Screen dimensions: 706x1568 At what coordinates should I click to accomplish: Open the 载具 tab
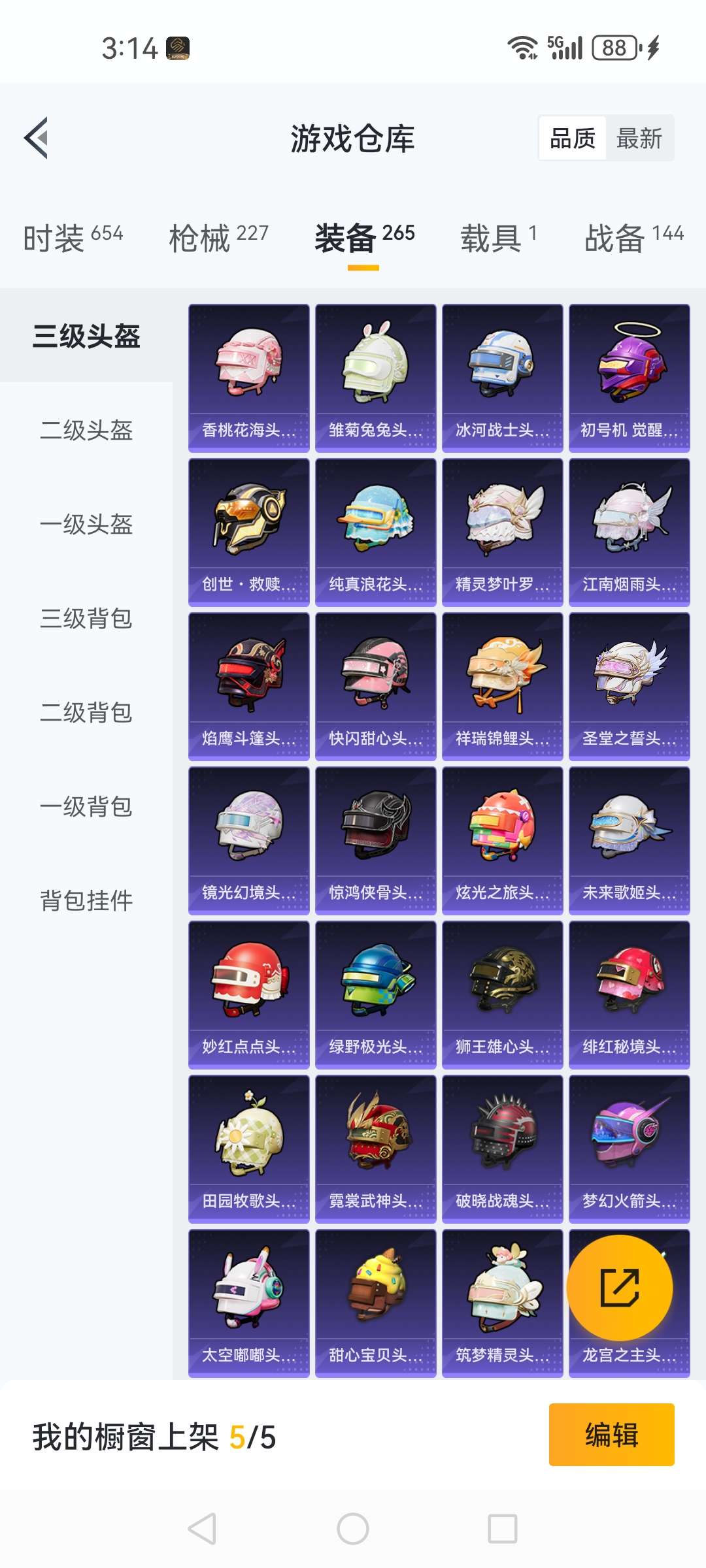499,237
